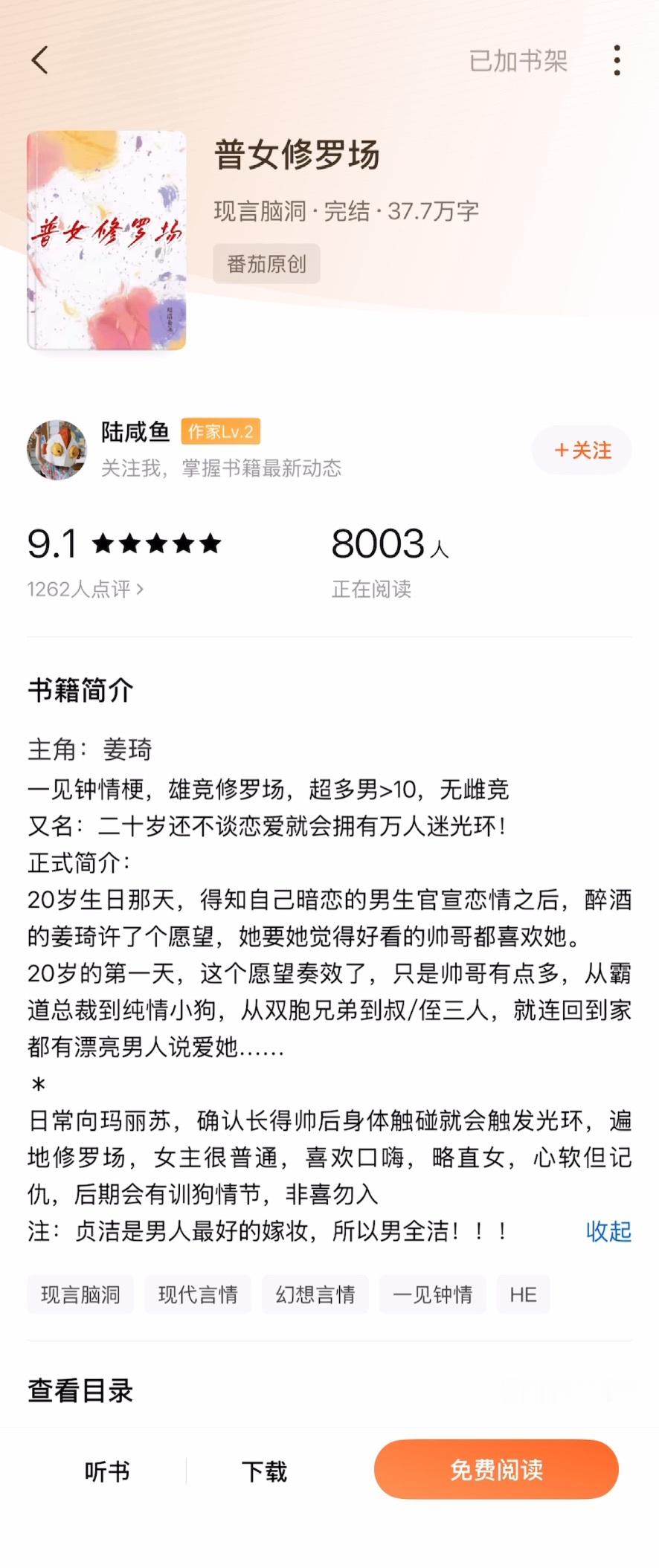Open 查看目录 chapter list
This screenshot has height=1568, width=659.
coord(81,1390)
